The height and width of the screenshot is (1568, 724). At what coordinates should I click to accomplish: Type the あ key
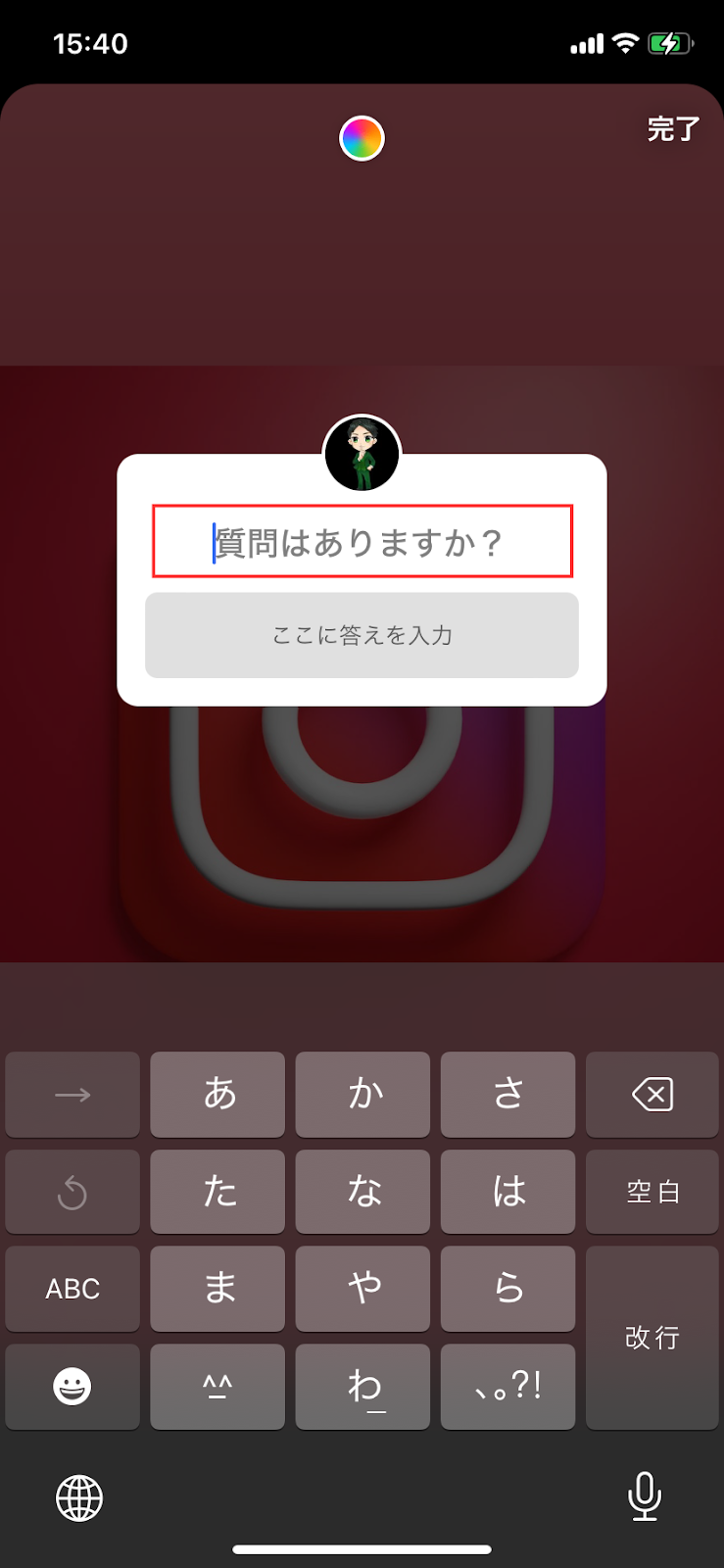218,1094
